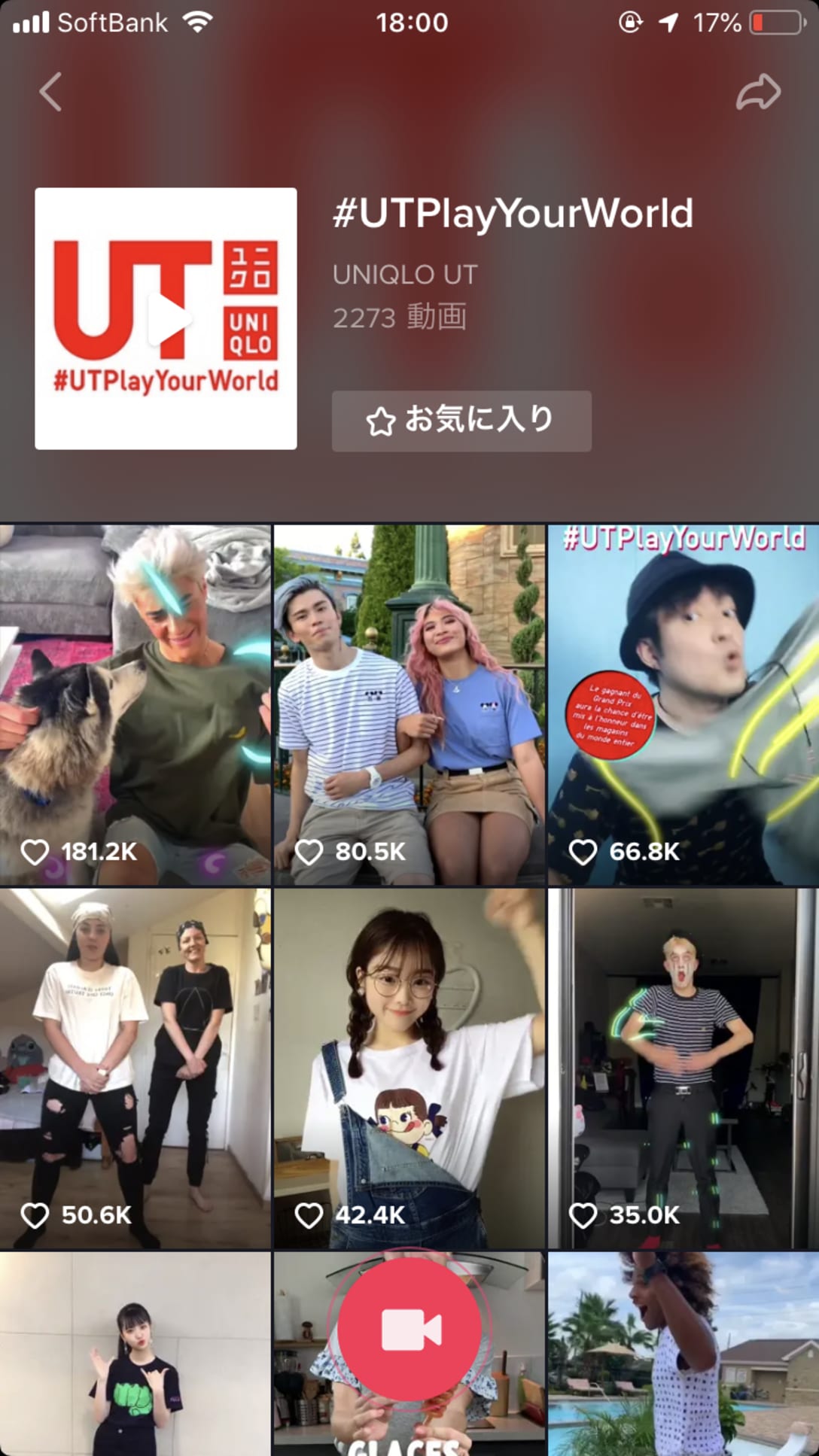Viewport: 819px width, 1456px height.
Task: Open the video with 35.0K likes
Action: [683, 1068]
